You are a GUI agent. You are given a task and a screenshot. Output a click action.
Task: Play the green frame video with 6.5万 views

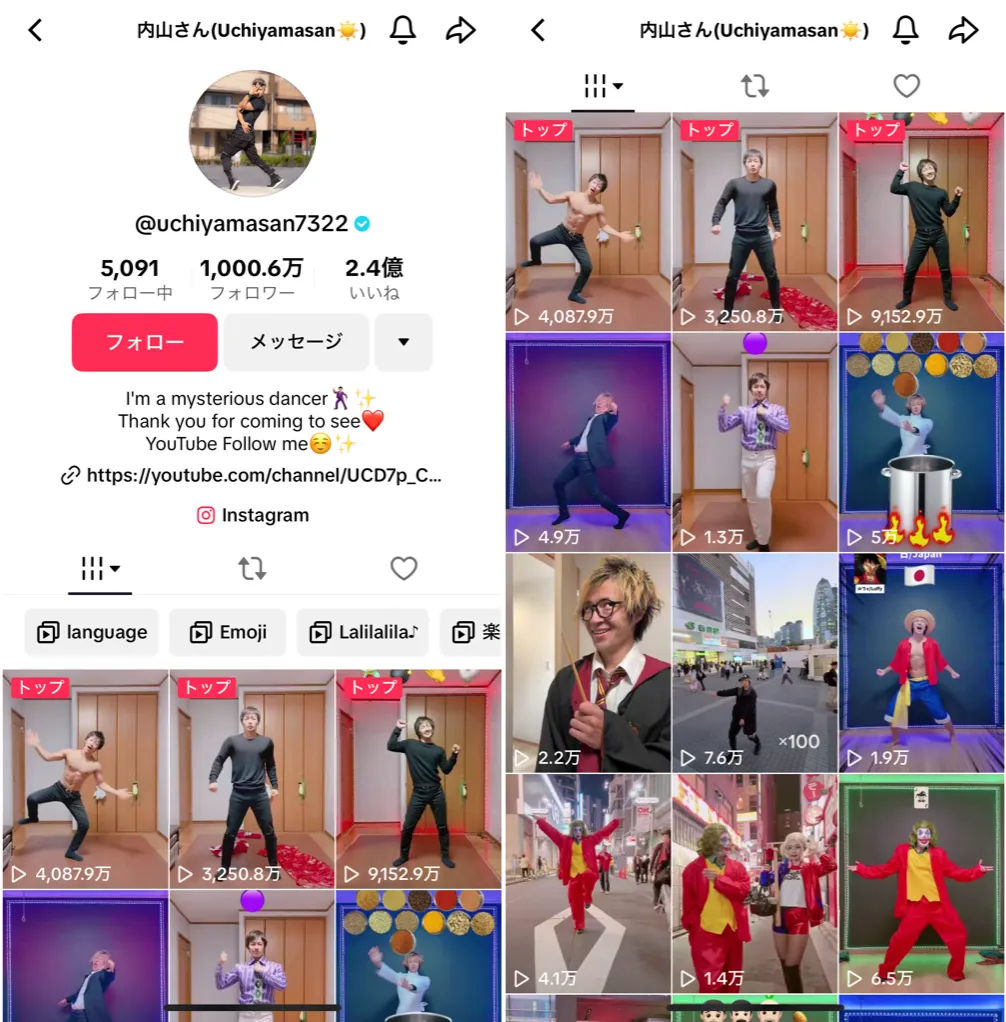pos(921,882)
